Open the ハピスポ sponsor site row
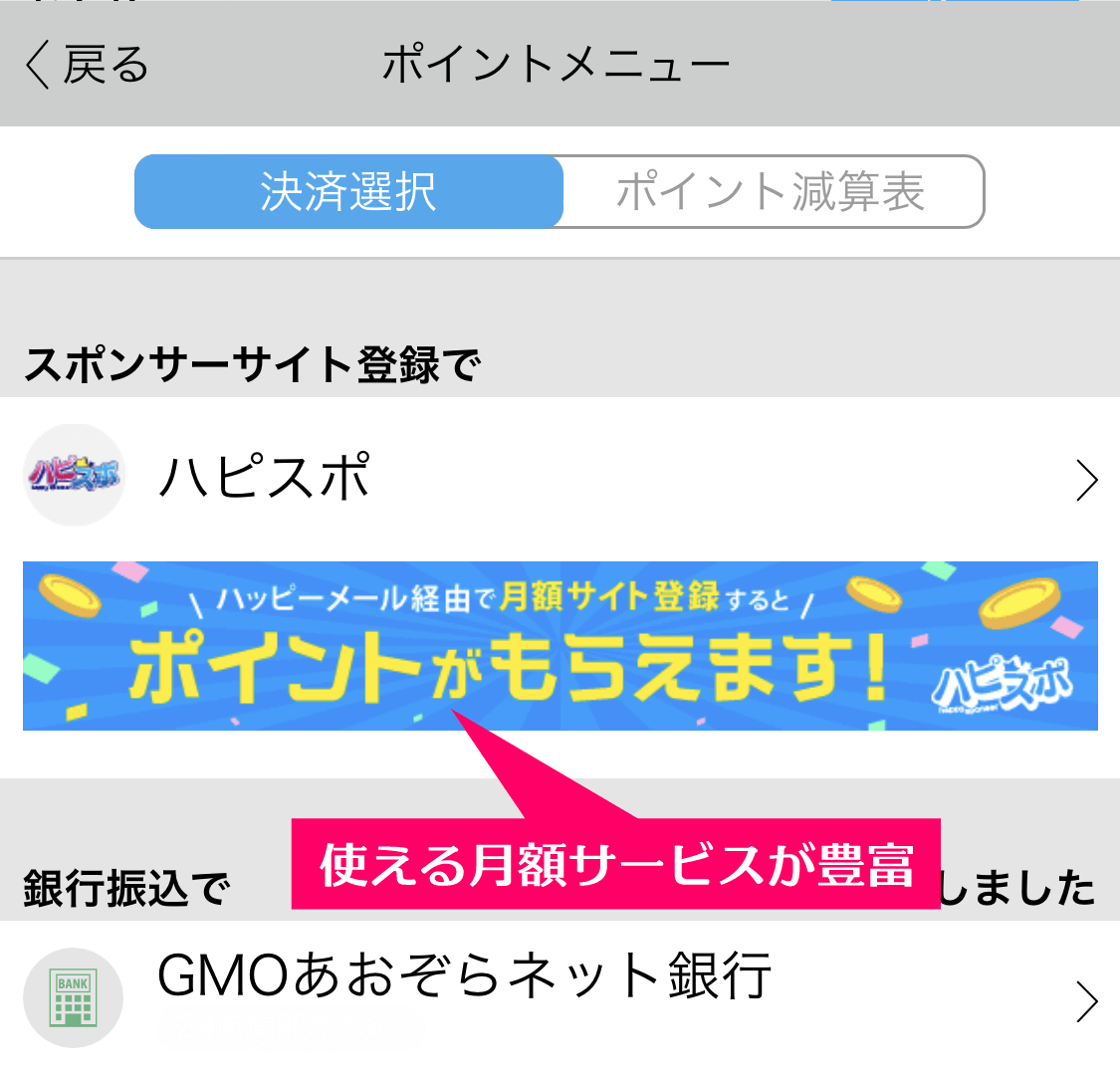 click(x=558, y=478)
